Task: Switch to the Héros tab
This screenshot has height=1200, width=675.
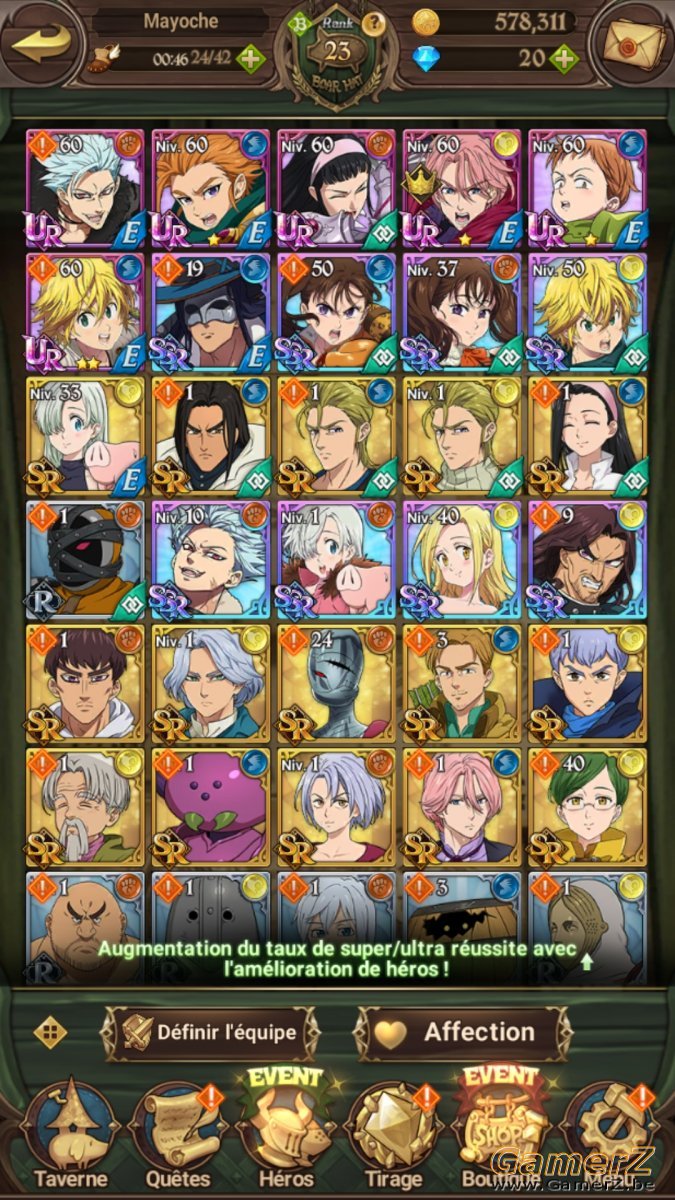Action: tap(286, 1132)
